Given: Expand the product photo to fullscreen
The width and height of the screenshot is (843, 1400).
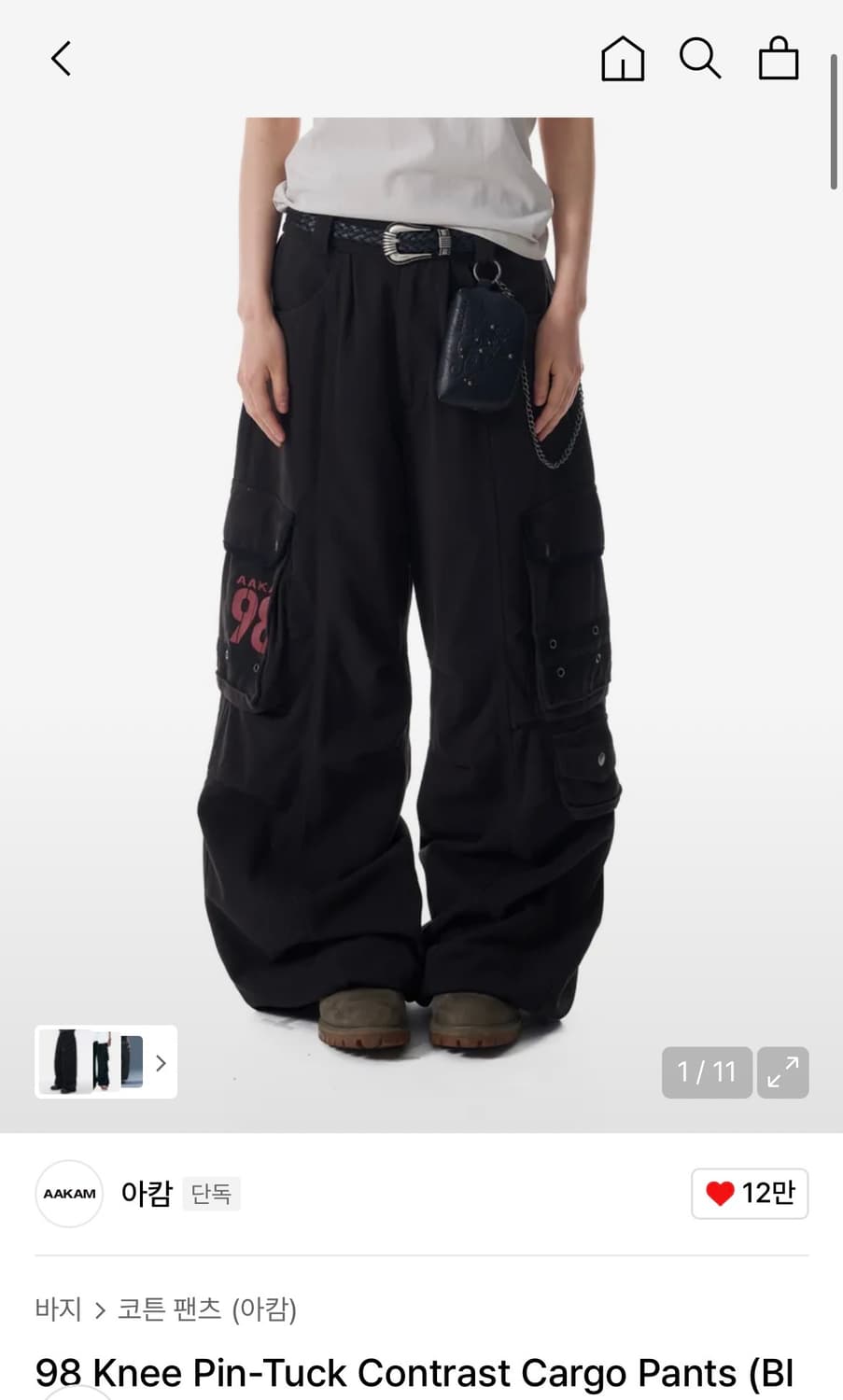Looking at the screenshot, I should pos(782,1071).
